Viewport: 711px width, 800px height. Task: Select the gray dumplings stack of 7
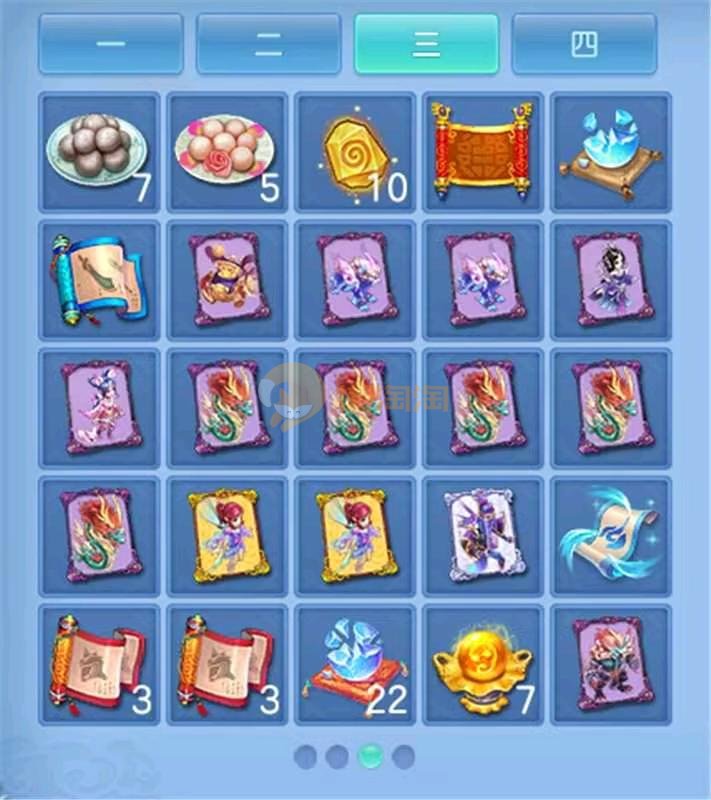98,152
